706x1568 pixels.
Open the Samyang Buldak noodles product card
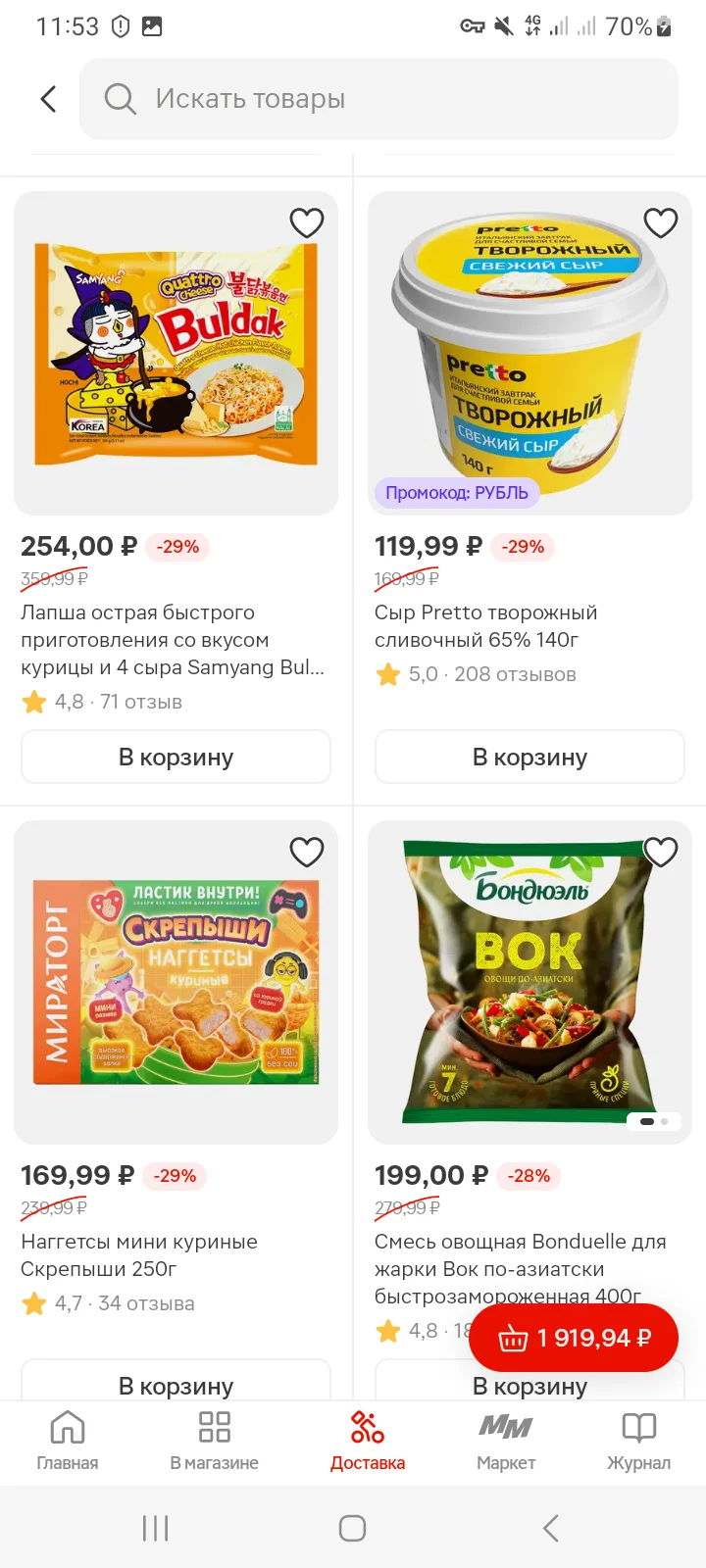click(x=176, y=353)
